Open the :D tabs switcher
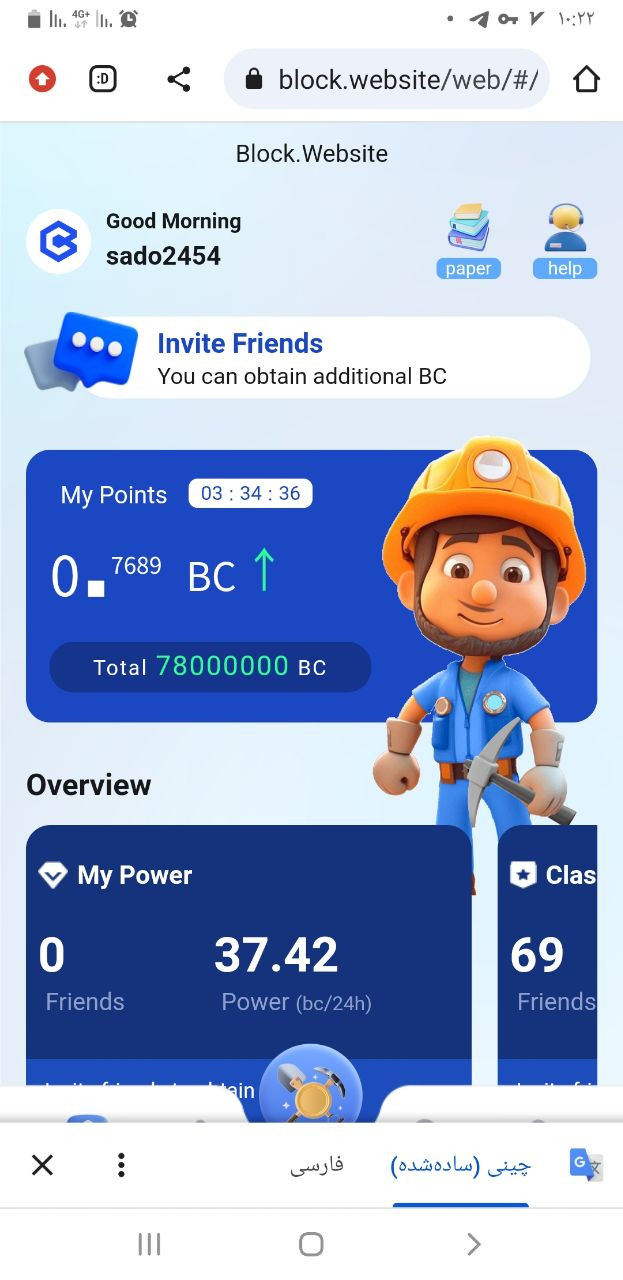This screenshot has height=1280, width=623. pyautogui.click(x=103, y=79)
